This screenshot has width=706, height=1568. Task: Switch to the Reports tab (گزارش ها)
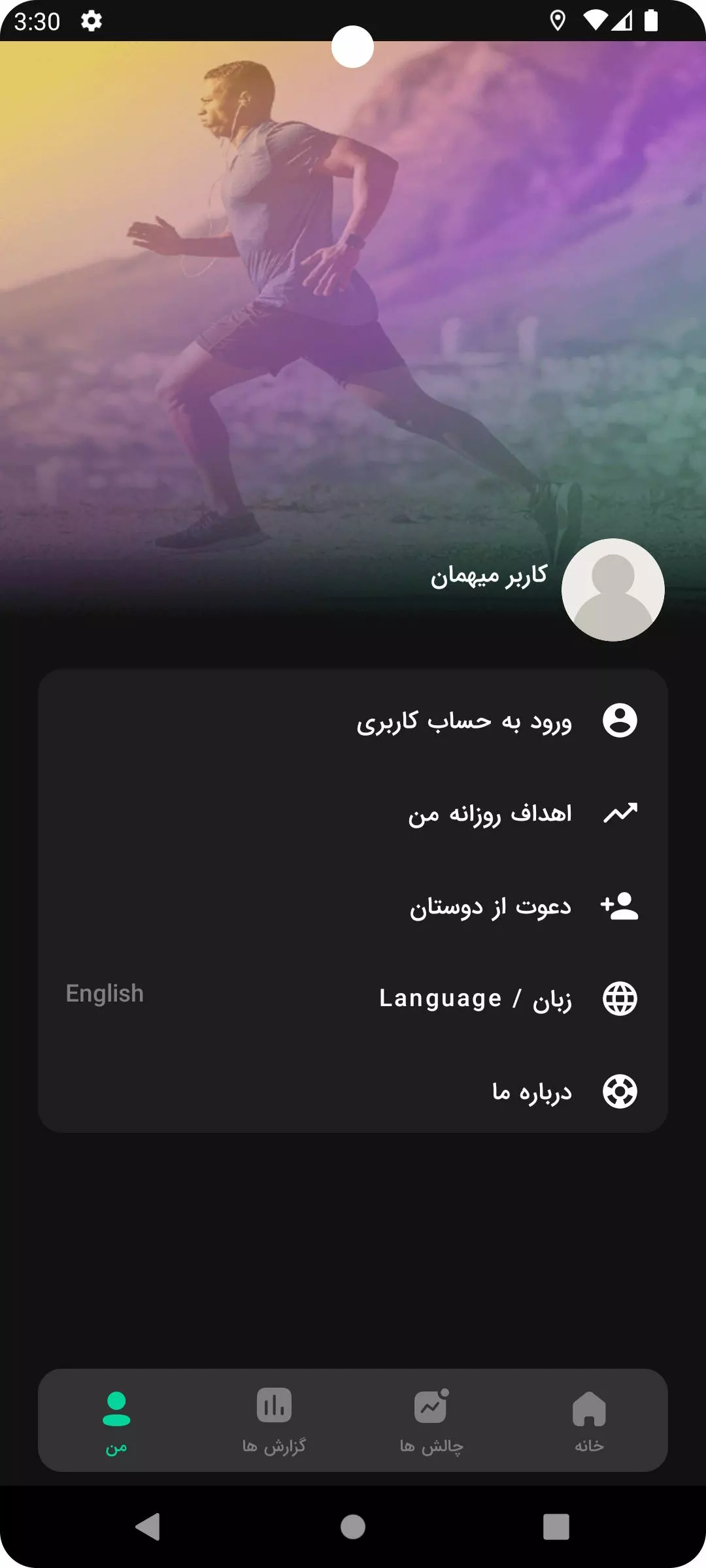274,1421
